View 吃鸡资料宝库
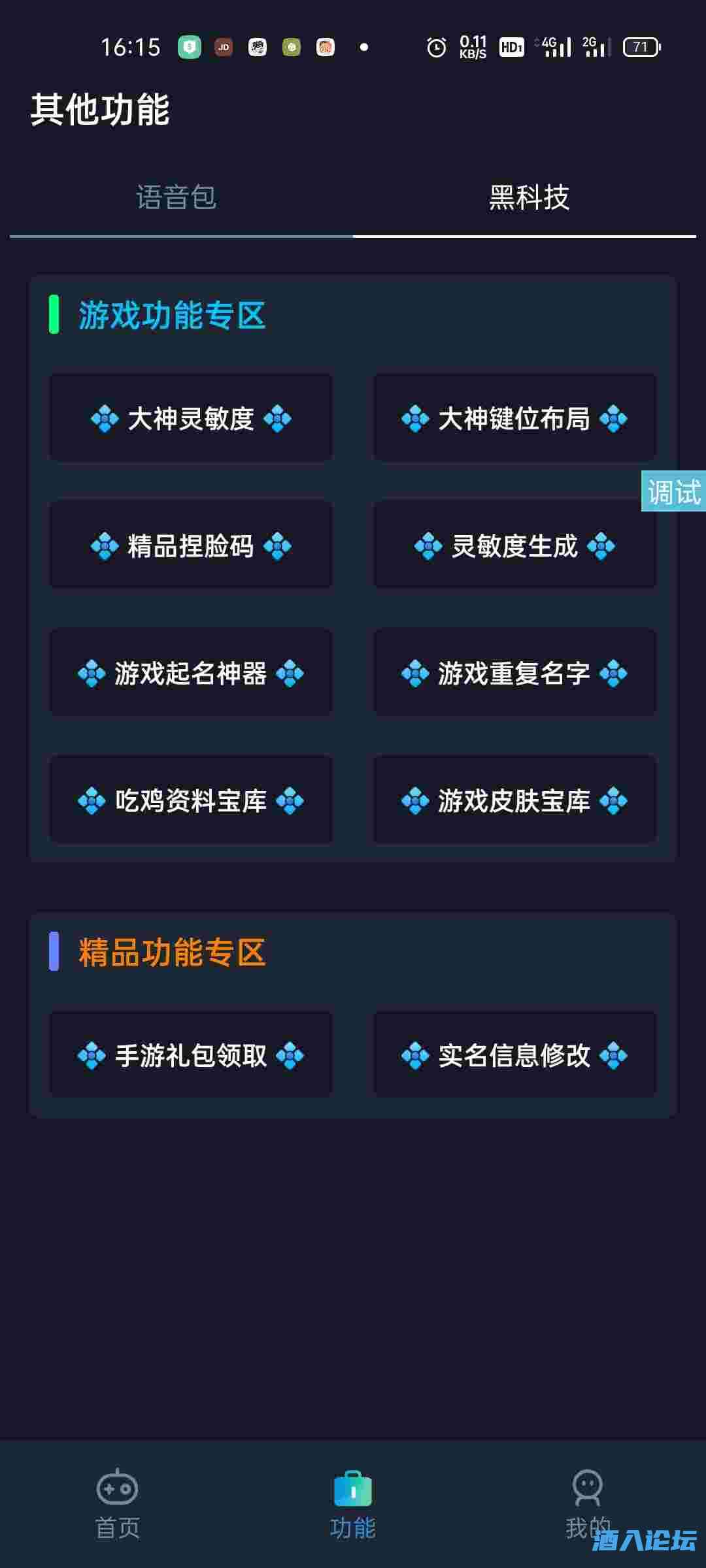This screenshot has height=1568, width=706. click(191, 800)
